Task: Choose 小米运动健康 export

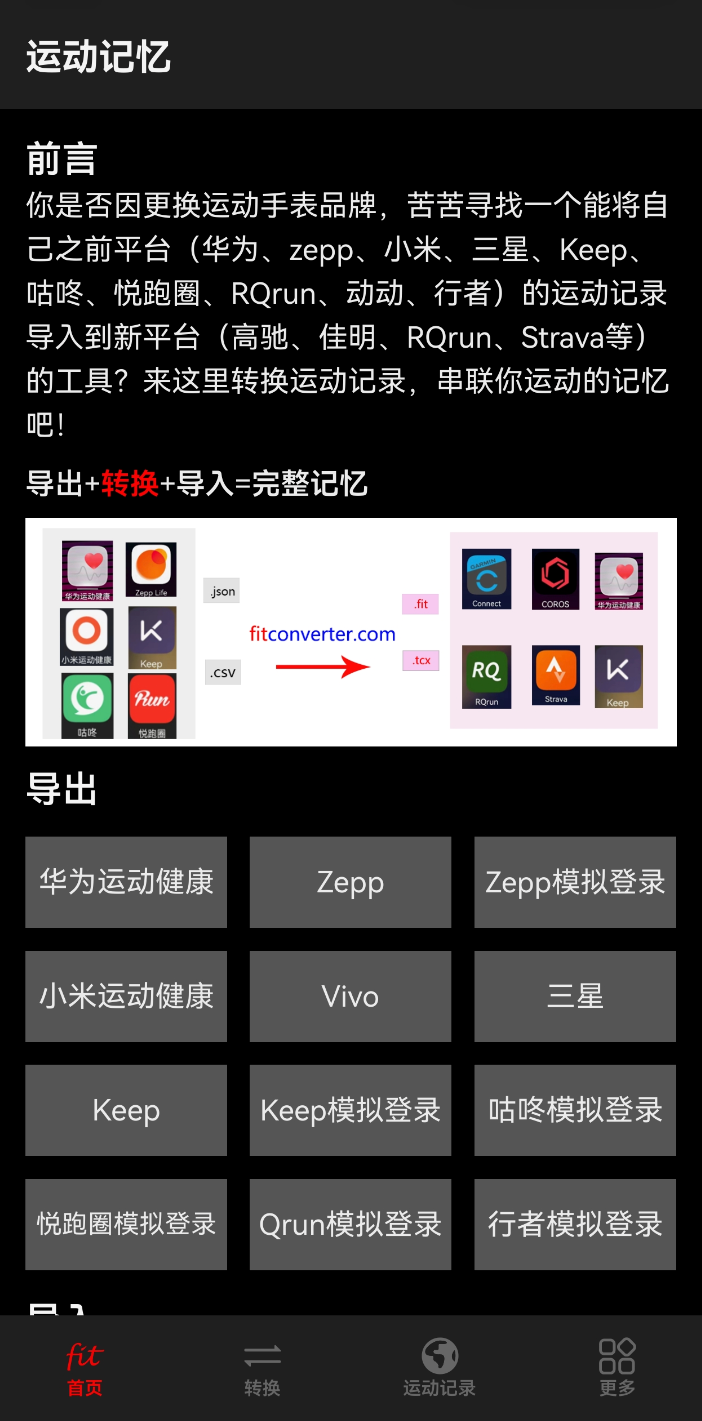Action: pyautogui.click(x=126, y=996)
